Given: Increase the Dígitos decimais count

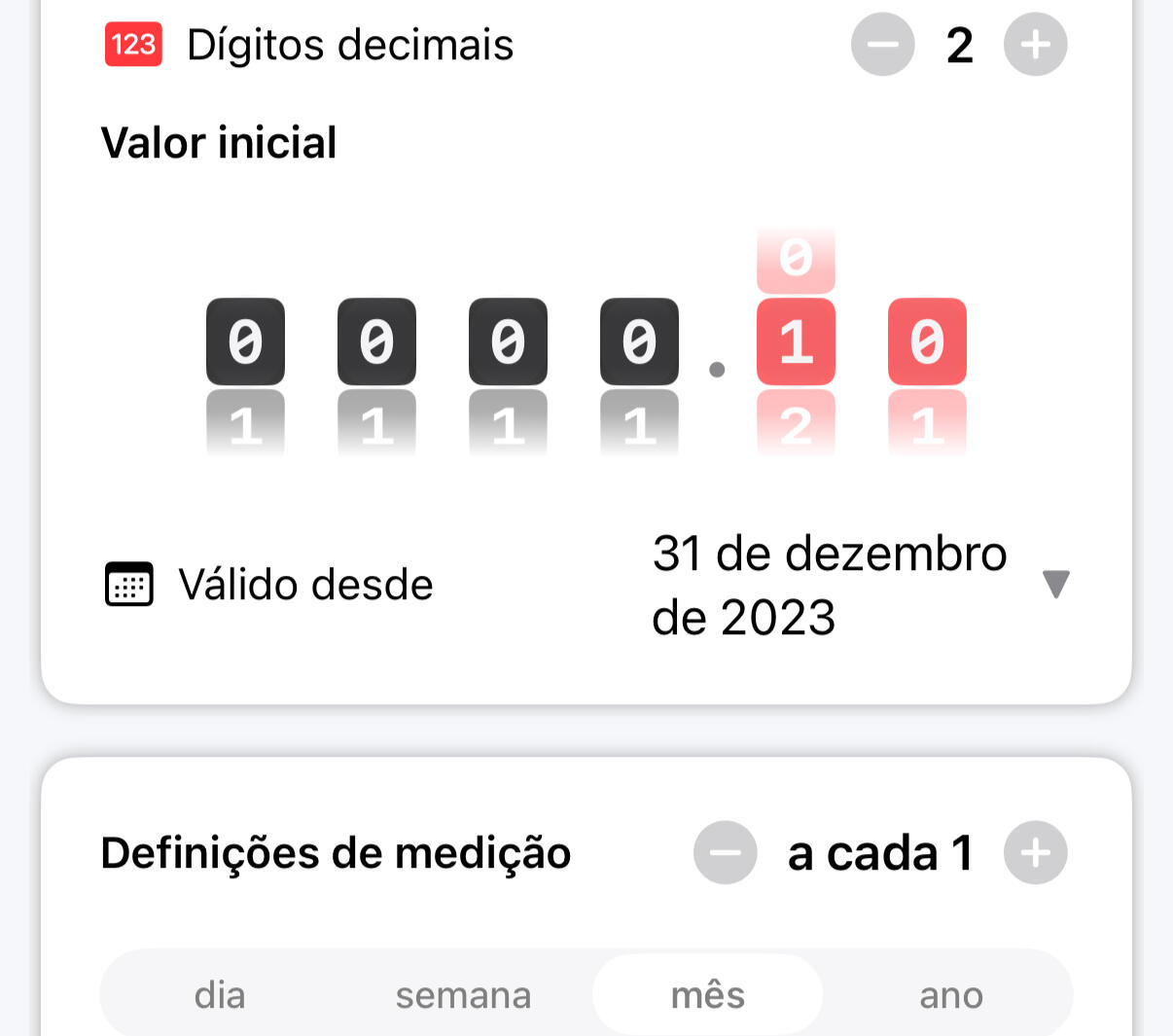Looking at the screenshot, I should pos(1035,45).
